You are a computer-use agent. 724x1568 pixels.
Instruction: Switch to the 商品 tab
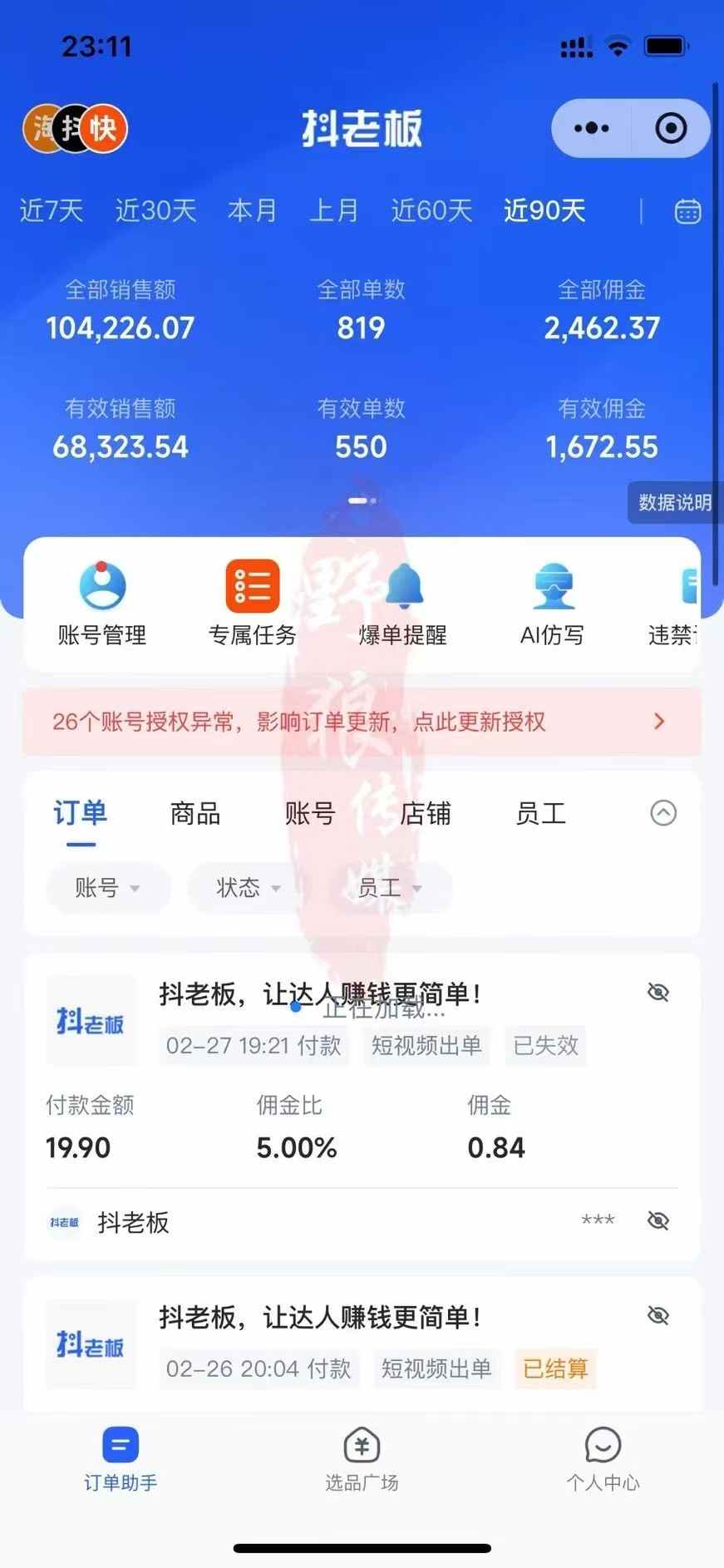195,813
